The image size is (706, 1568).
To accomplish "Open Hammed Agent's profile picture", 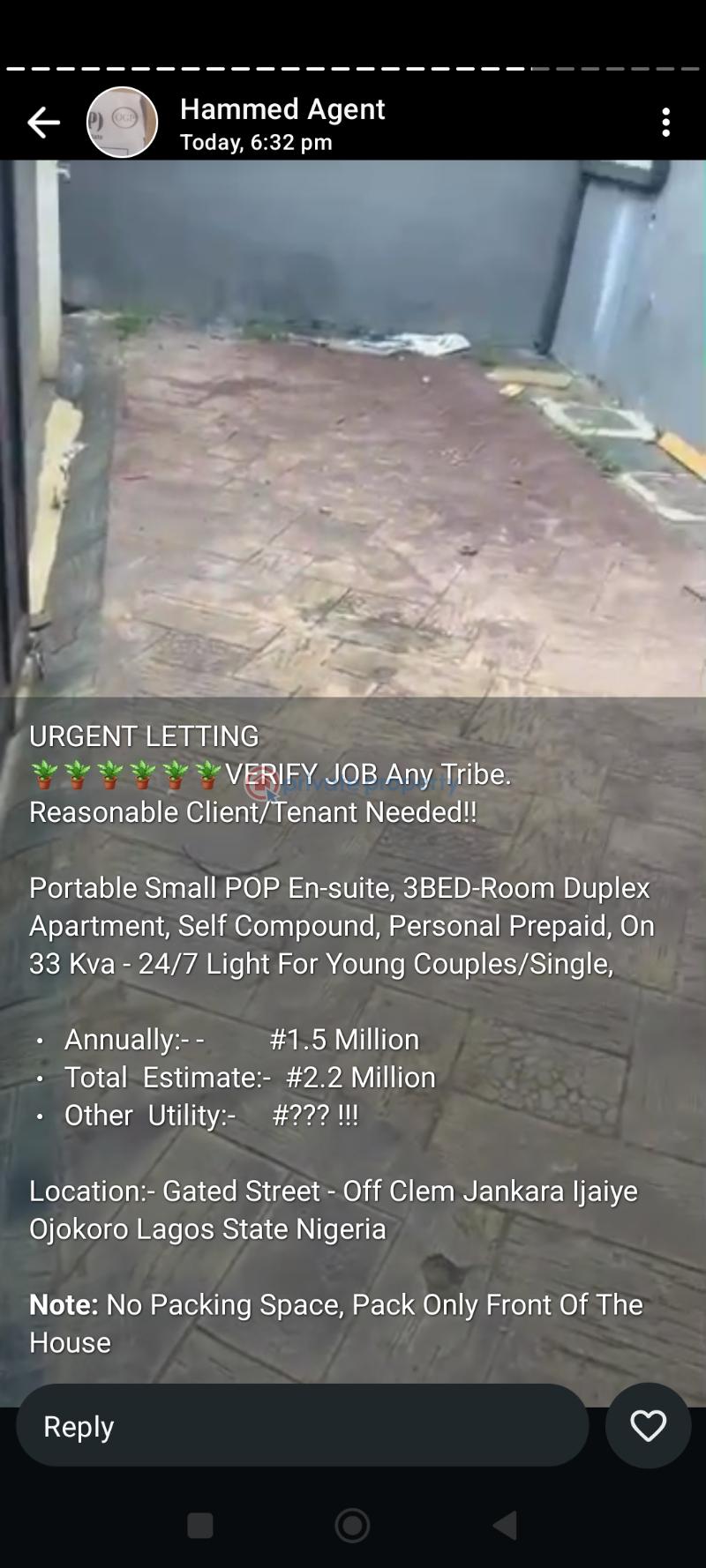I will coord(122,123).
